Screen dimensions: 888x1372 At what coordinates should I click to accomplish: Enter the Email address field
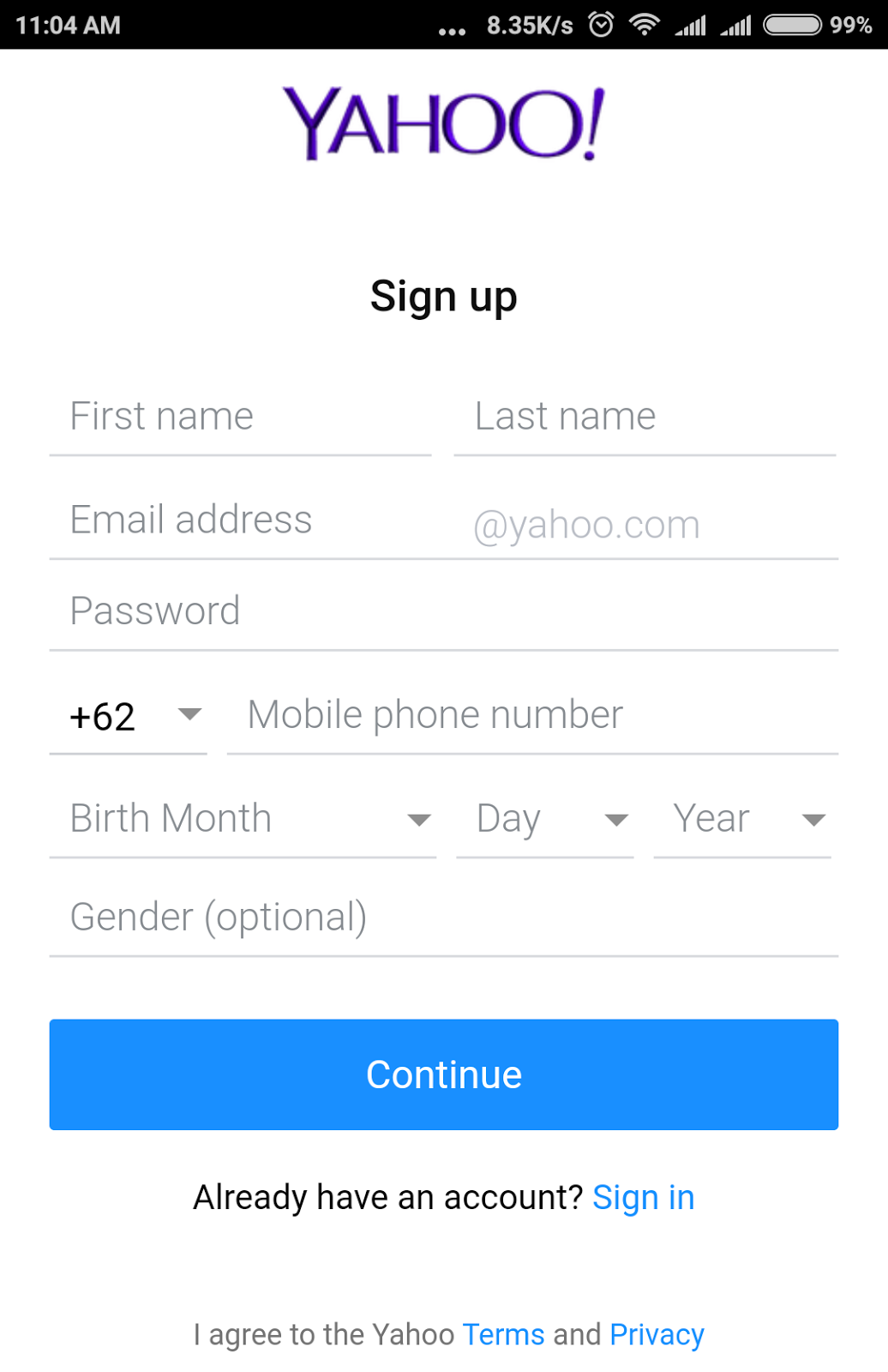pos(257,521)
